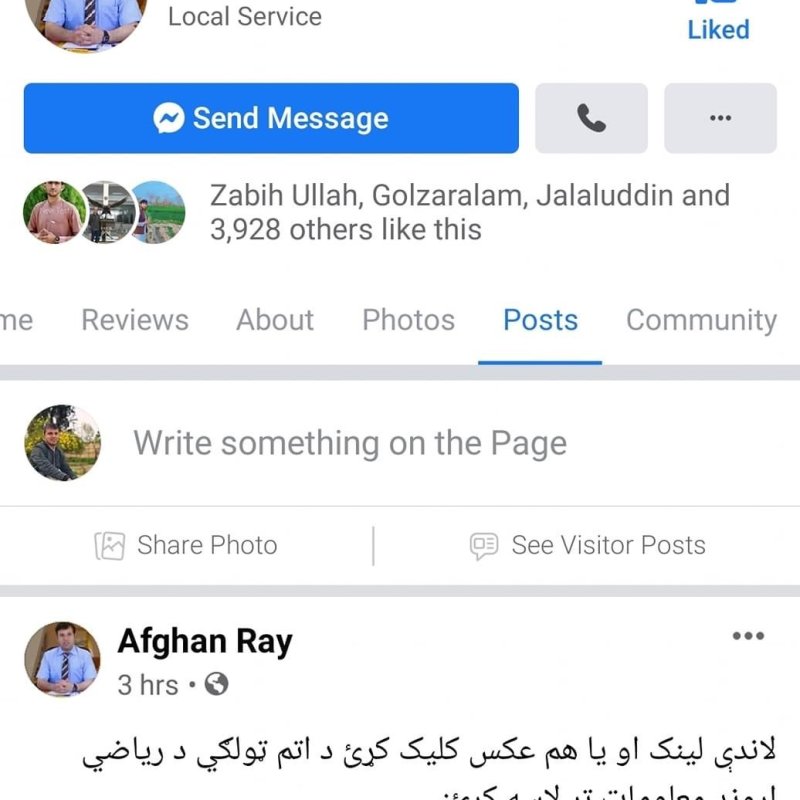Open See Visitor Posts
The image size is (800, 800).
click(588, 545)
